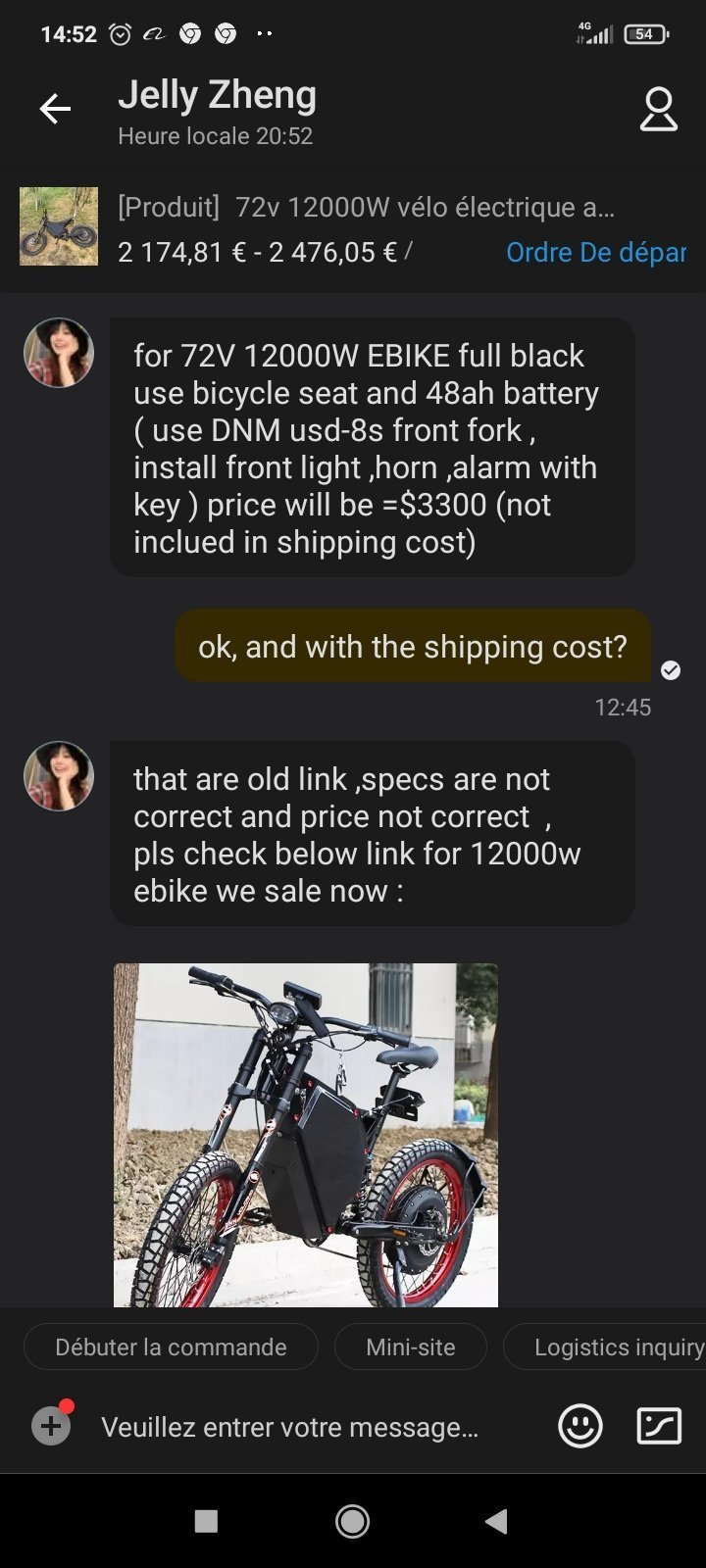Open Jelly Zheng's contact profile icon

(658, 109)
